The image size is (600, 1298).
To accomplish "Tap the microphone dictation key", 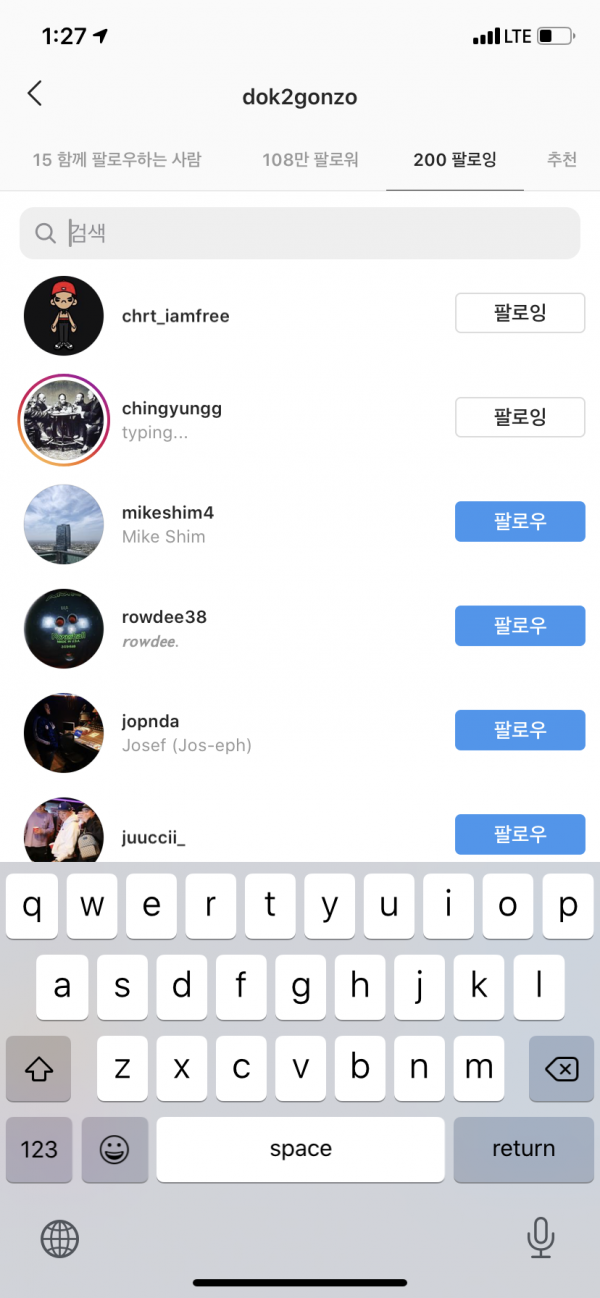I will pos(540,1238).
